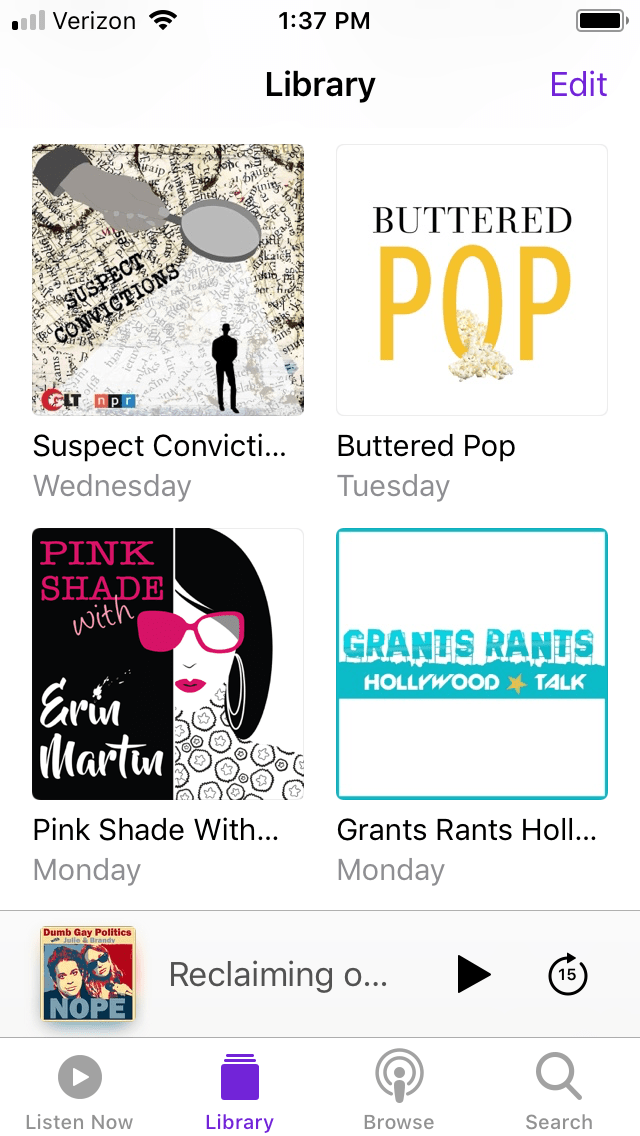This screenshot has width=640, height=1136.
Task: Select the Library tab
Action: click(x=239, y=1090)
